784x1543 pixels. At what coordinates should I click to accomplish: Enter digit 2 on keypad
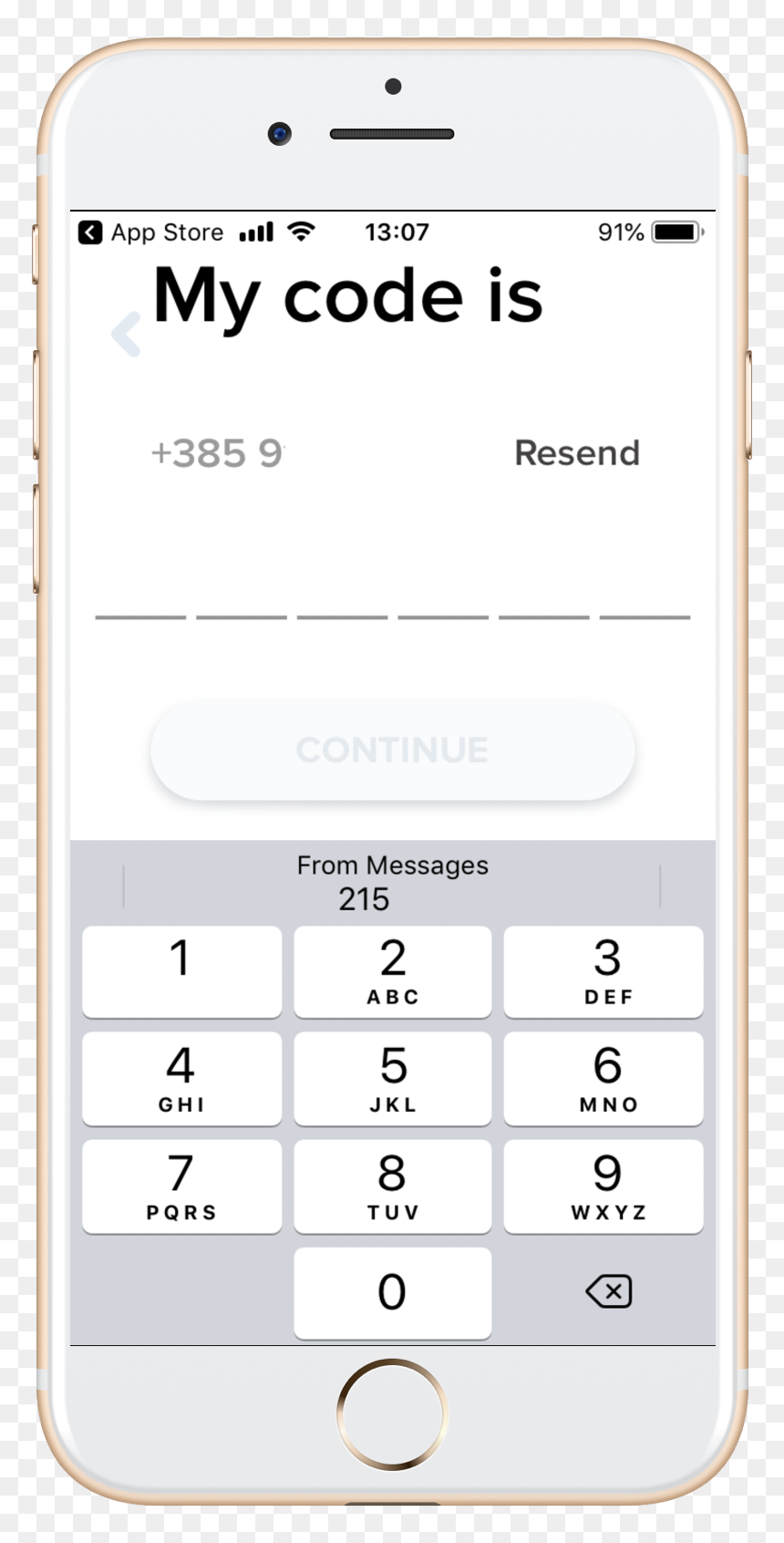pyautogui.click(x=392, y=971)
